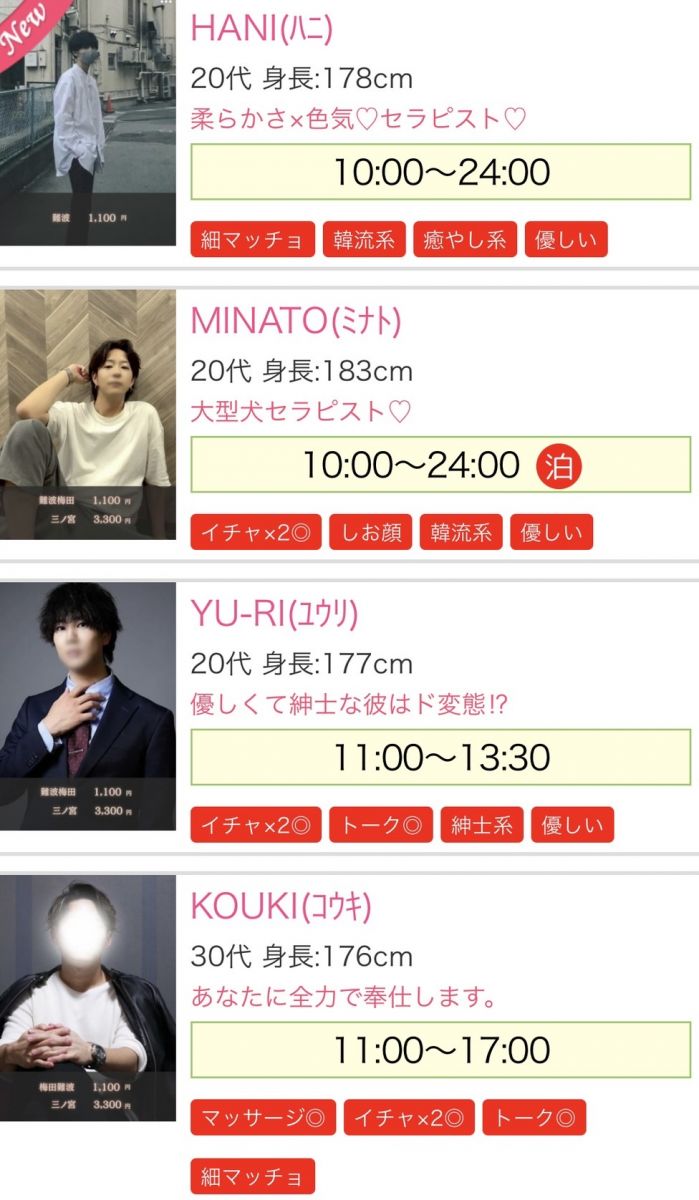Open KOUKI's profile photo
This screenshot has width=699, height=1200.
coord(87,998)
